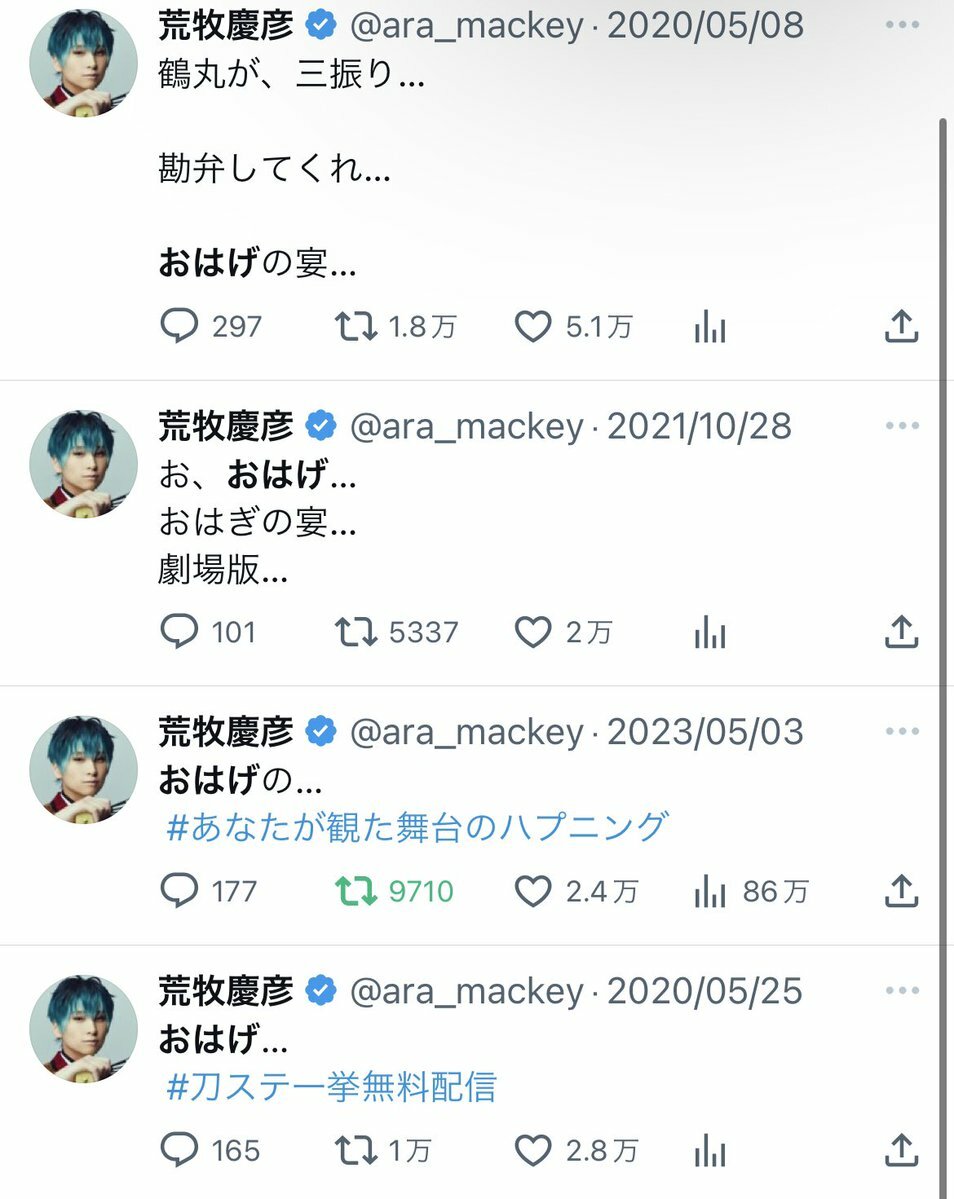Screen dimensions: 954x1199
Task: Retweet the 2020/05/25 tweet
Action: tap(355, 1150)
